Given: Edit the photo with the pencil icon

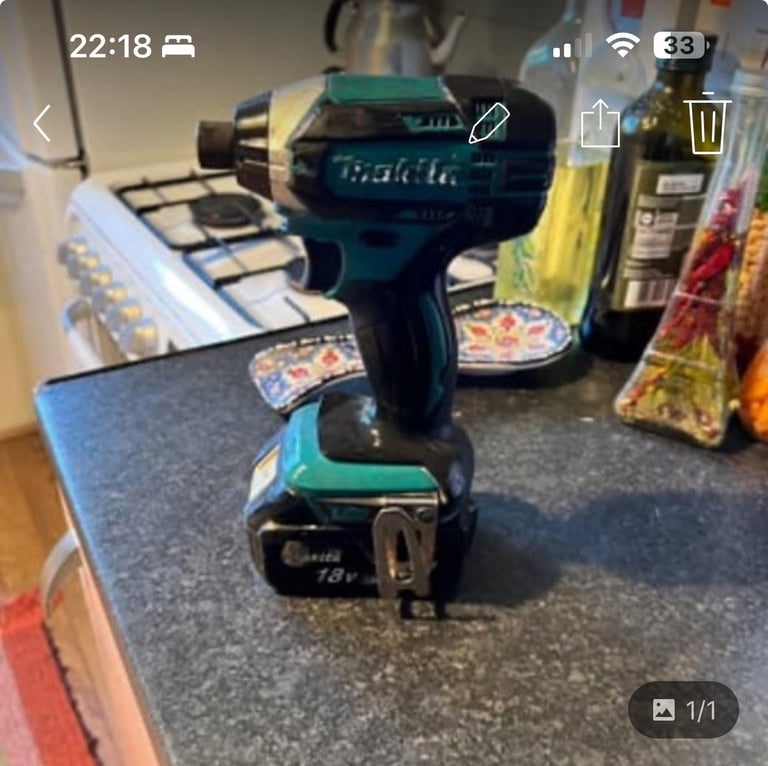Looking at the screenshot, I should 489,123.
